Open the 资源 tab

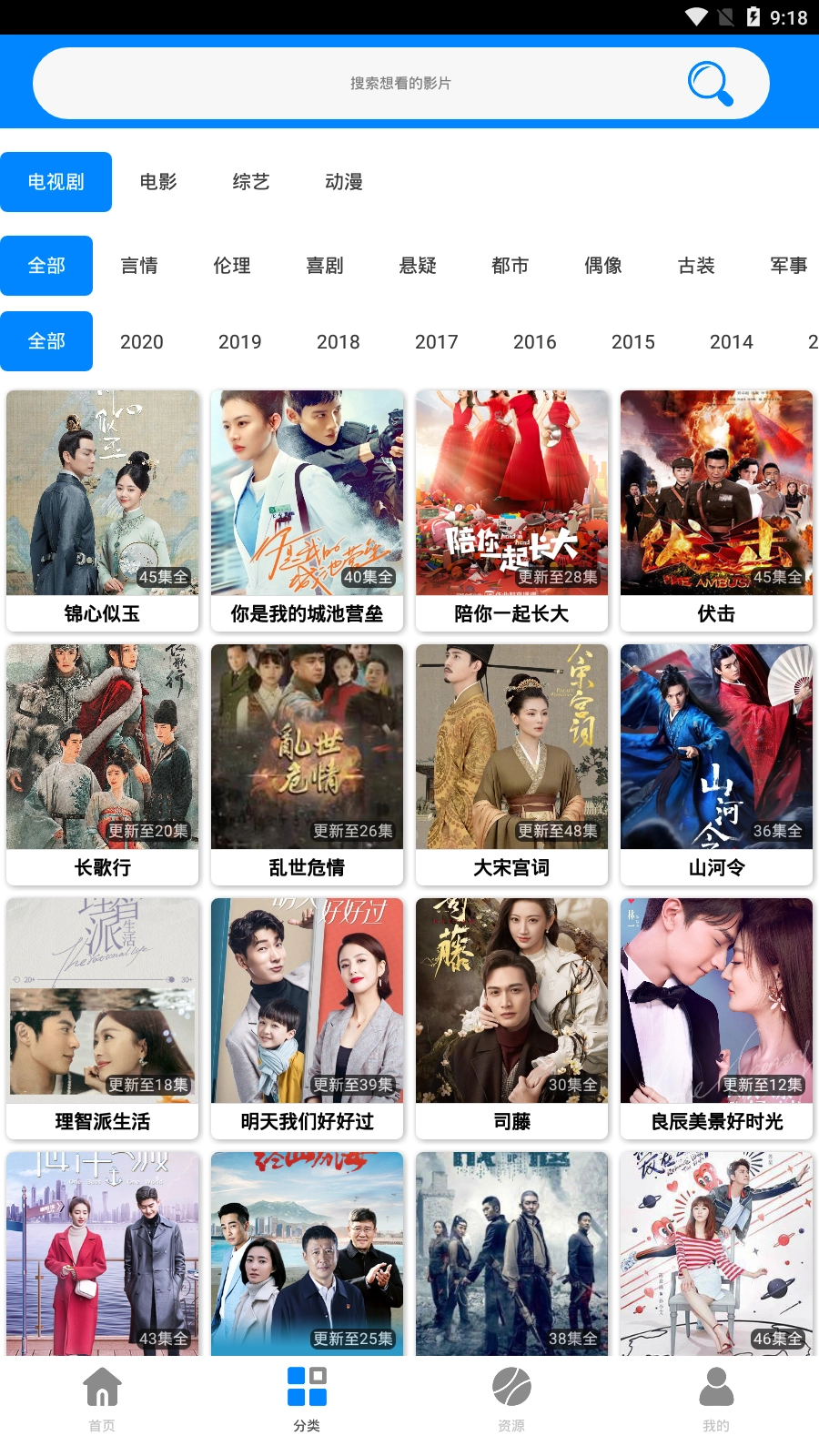tap(511, 1400)
